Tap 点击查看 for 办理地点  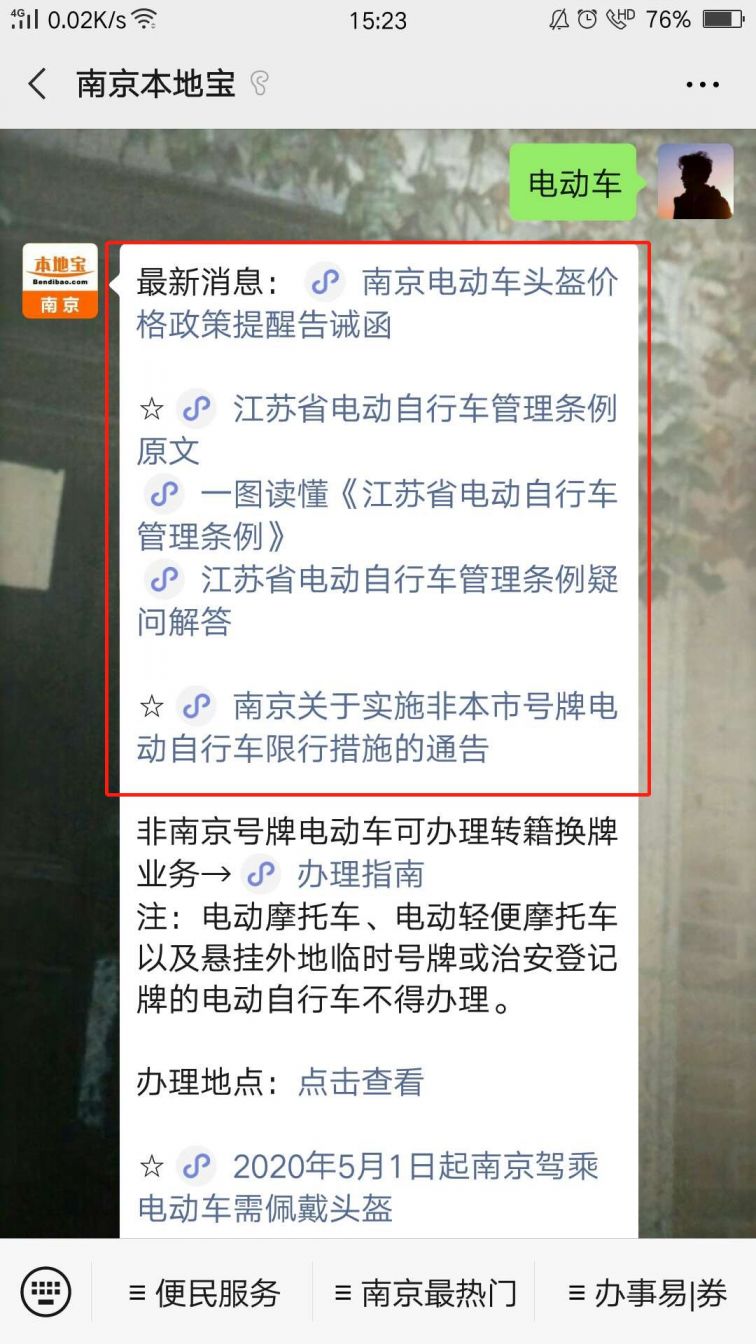[x=361, y=1082]
